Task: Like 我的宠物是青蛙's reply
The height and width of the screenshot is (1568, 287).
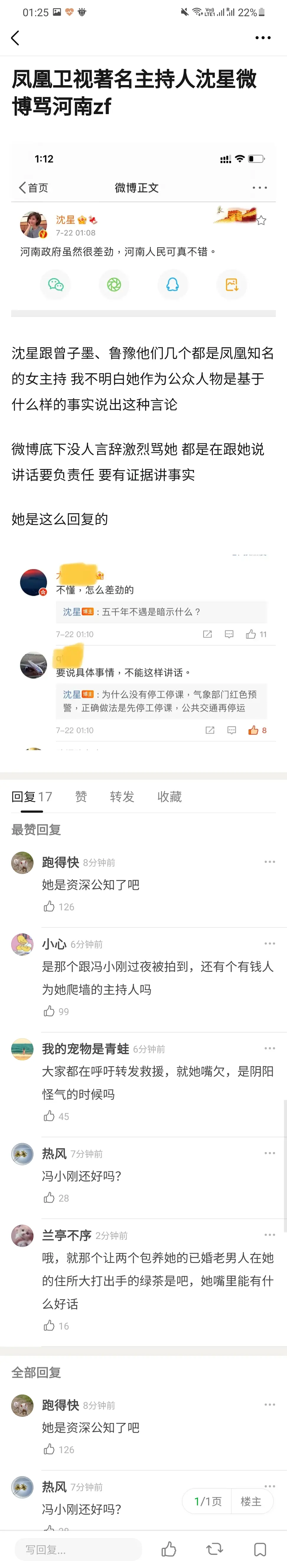Action: coord(49,1116)
